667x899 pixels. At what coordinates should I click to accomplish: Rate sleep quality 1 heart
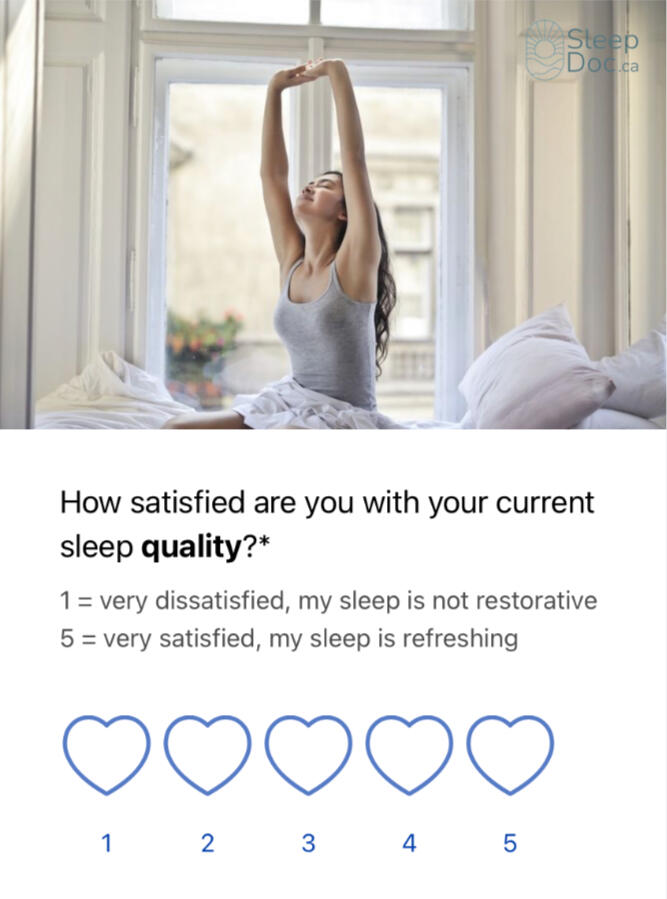[106, 755]
